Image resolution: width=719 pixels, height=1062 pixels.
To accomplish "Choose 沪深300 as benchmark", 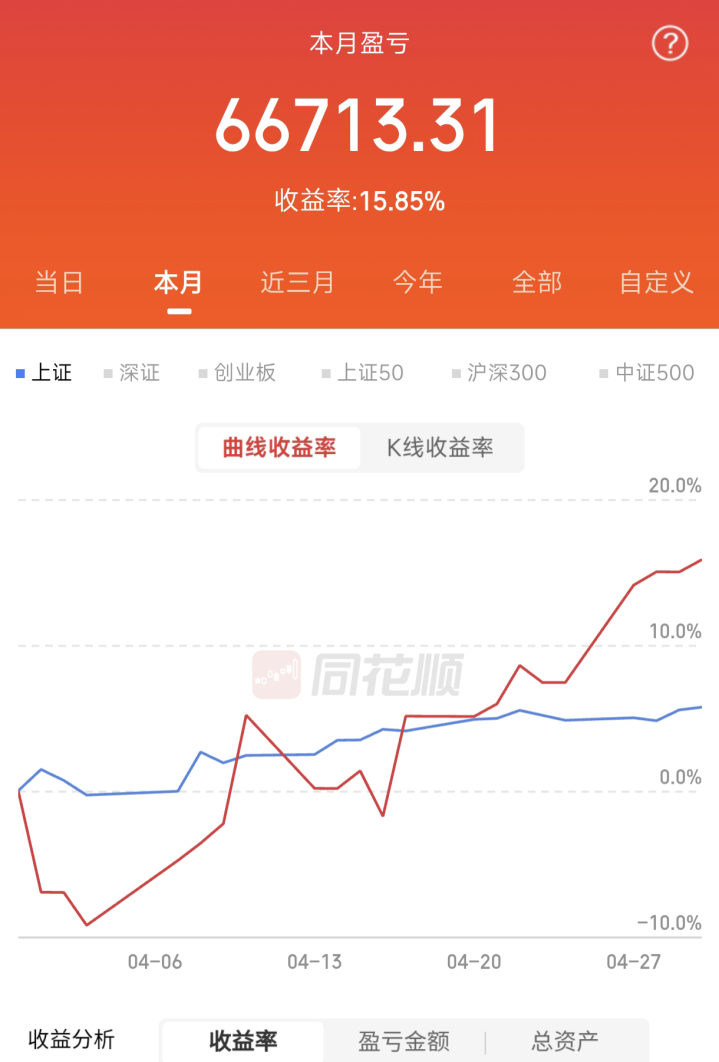I will (499, 373).
